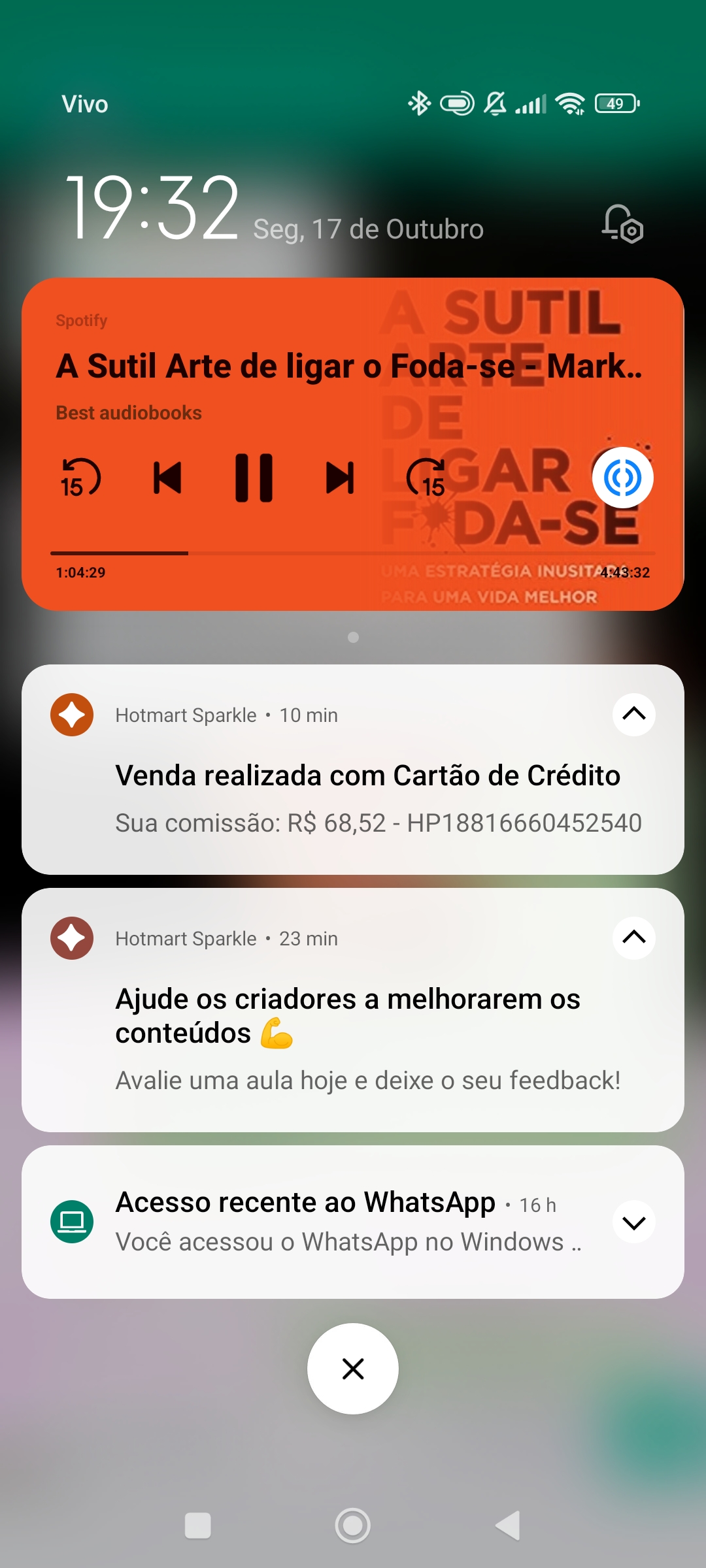Open the notification settings gear
Screen dimensions: 706x1568
click(622, 225)
